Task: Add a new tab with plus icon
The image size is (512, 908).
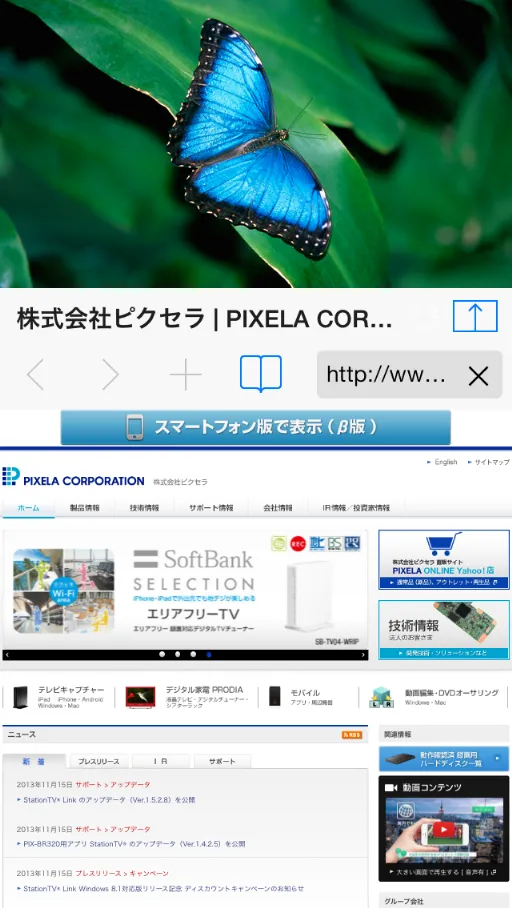Action: coord(185,375)
